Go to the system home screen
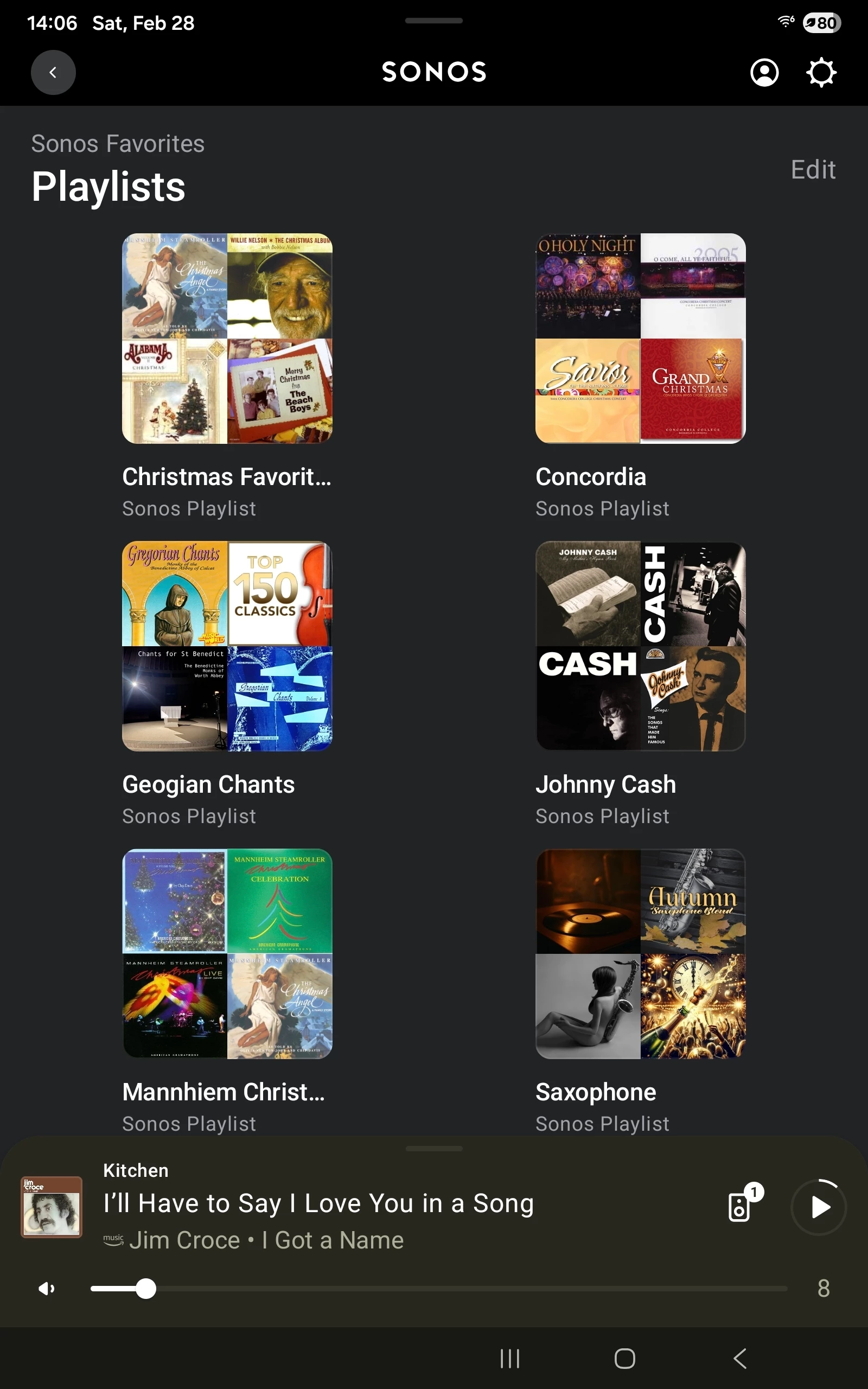The height and width of the screenshot is (1389, 868). (624, 1359)
